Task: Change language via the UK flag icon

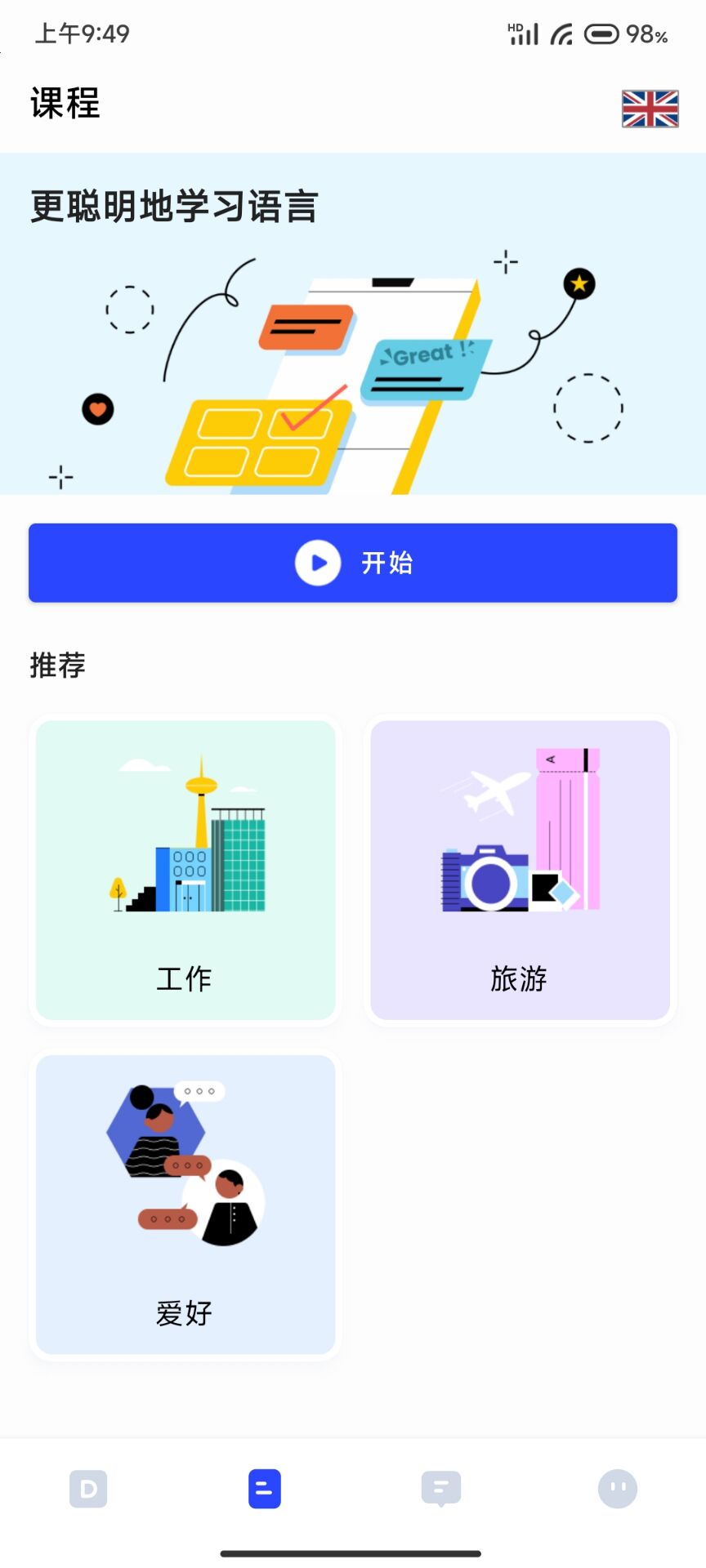Action: click(650, 109)
